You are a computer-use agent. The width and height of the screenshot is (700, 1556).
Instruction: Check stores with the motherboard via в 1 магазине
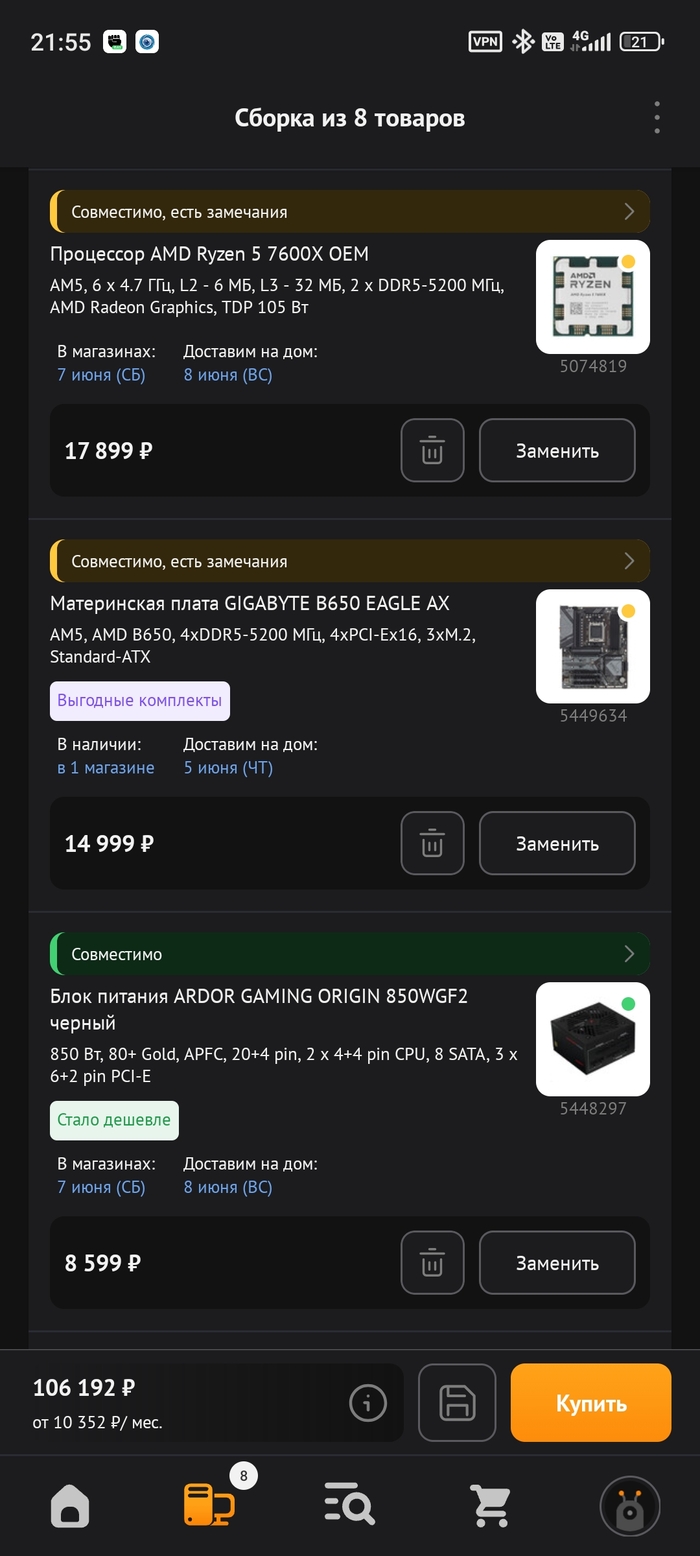pos(106,768)
